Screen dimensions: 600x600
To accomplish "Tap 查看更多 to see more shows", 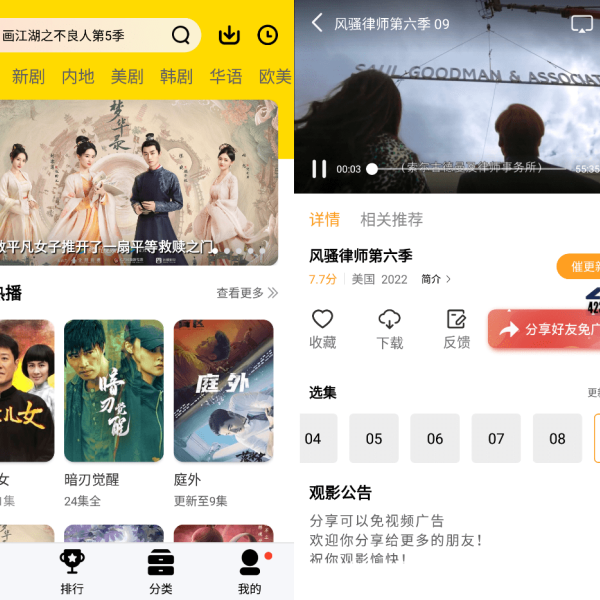I will pyautogui.click(x=246, y=293).
